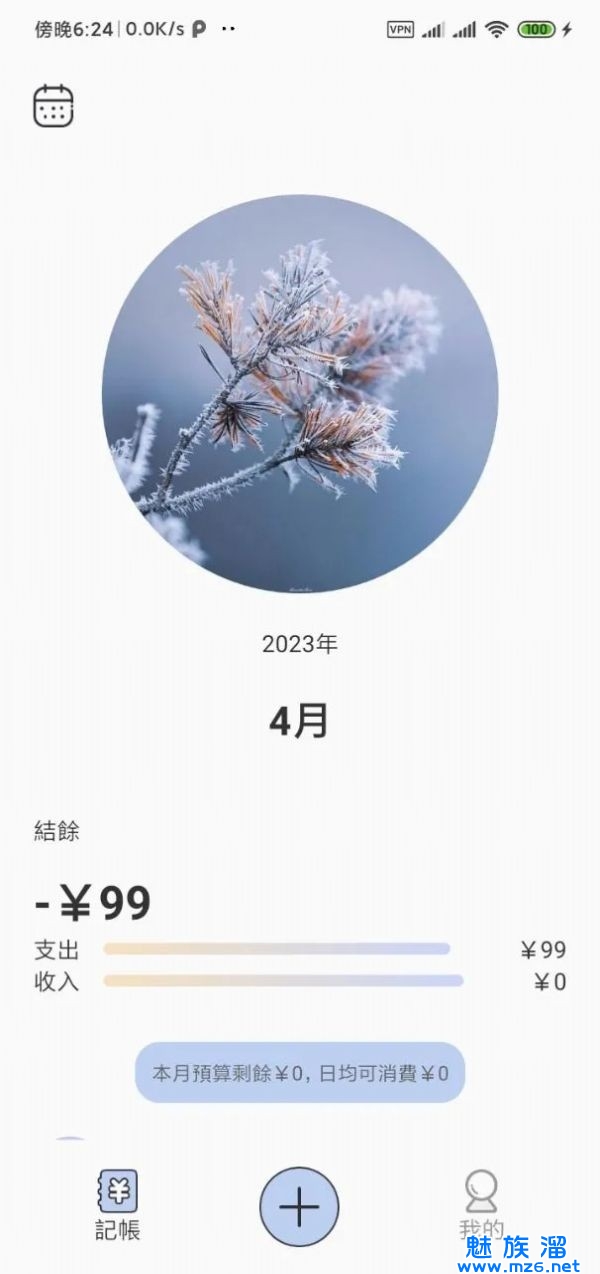600x1274 pixels.
Task: Open the monthly budget remaining chip
Action: [x=300, y=1073]
